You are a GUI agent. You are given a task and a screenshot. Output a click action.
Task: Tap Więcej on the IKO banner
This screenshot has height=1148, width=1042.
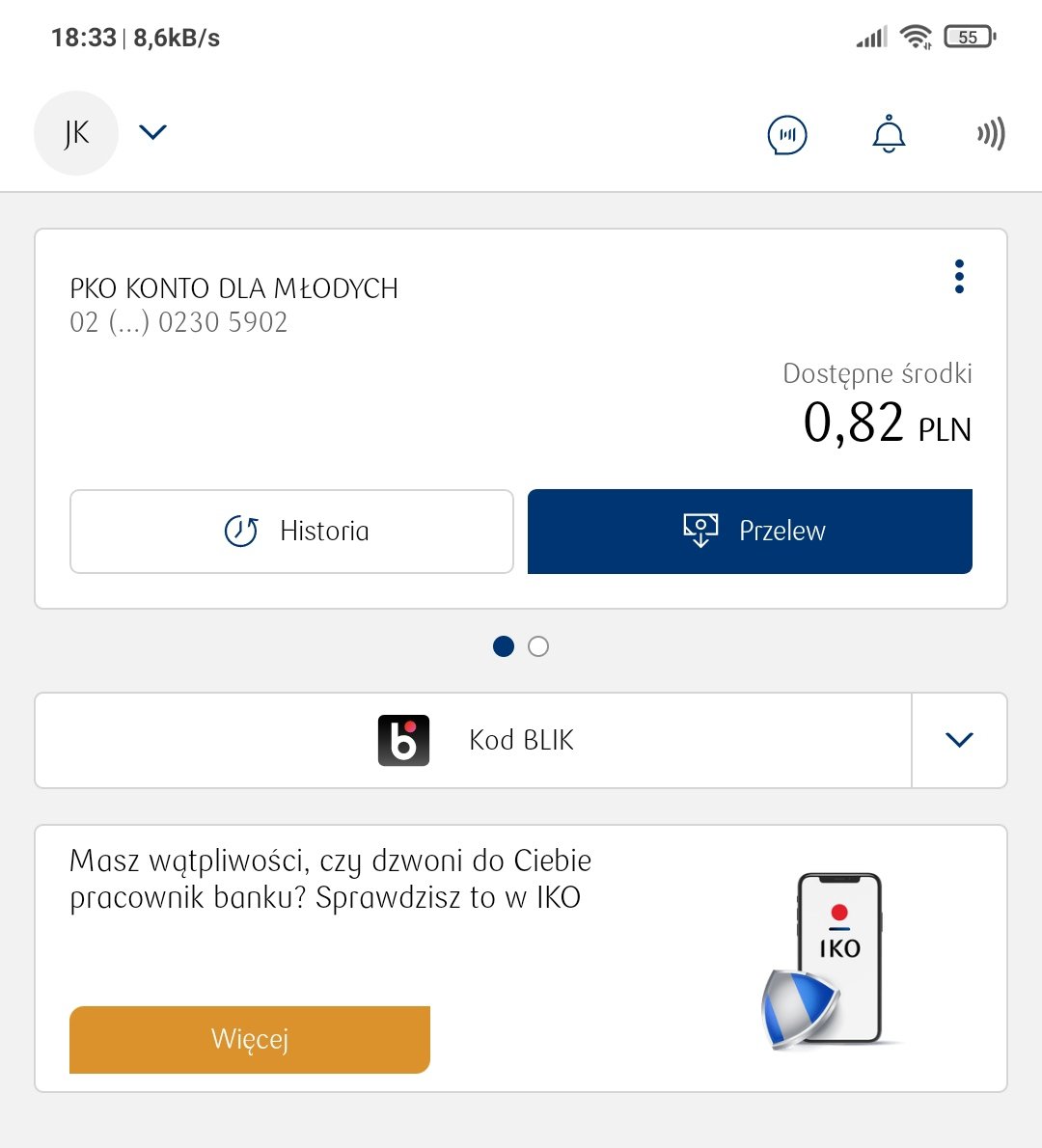point(250,1039)
